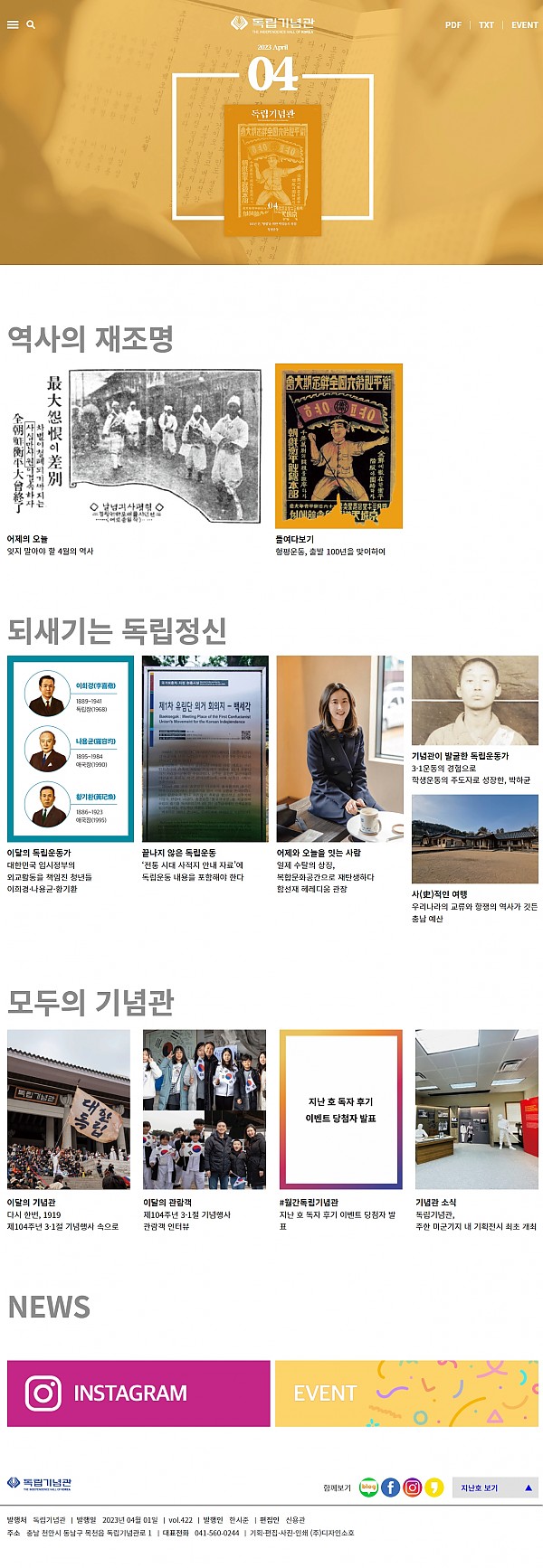Open the search icon
The width and height of the screenshot is (543, 1568).
(x=31, y=24)
